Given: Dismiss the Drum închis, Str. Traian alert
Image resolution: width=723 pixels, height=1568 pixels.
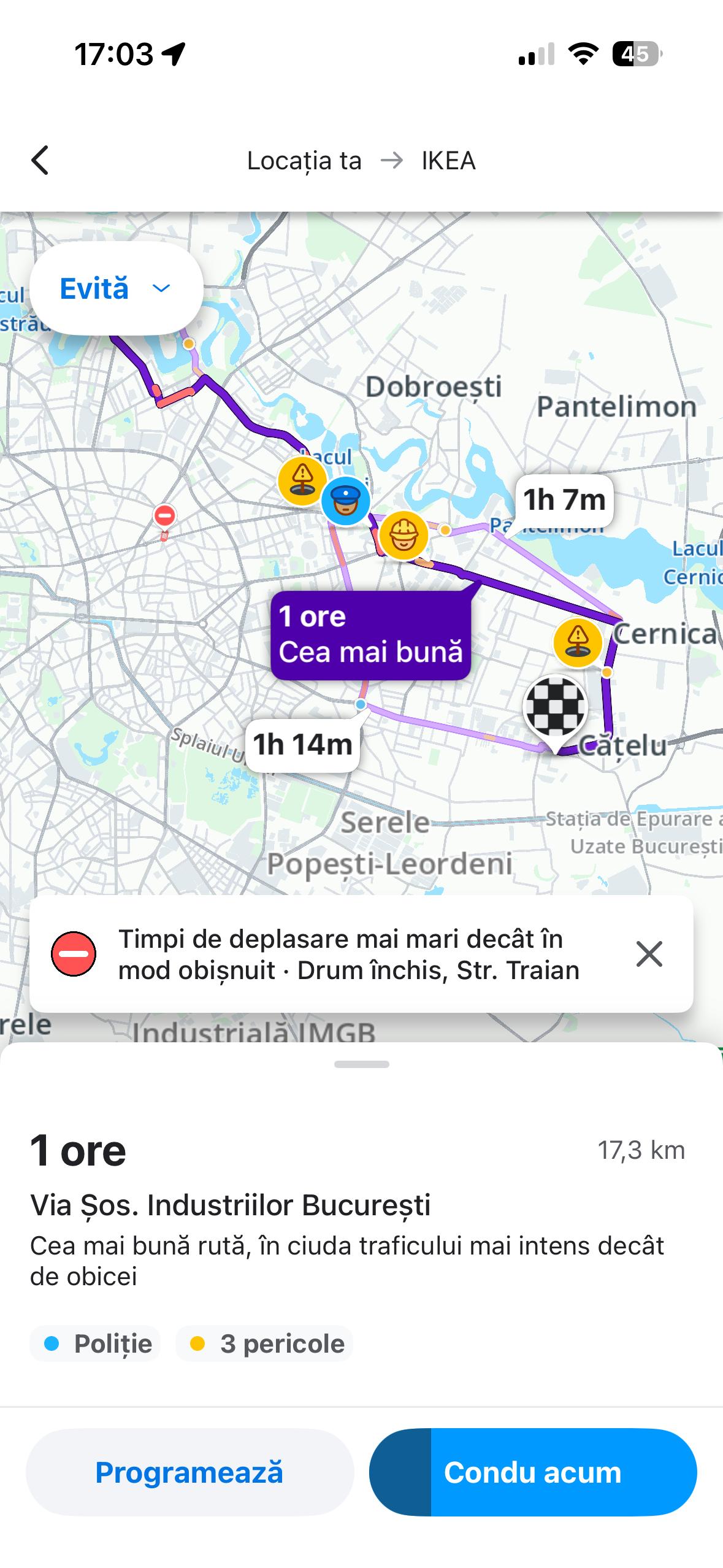Looking at the screenshot, I should [x=649, y=954].
